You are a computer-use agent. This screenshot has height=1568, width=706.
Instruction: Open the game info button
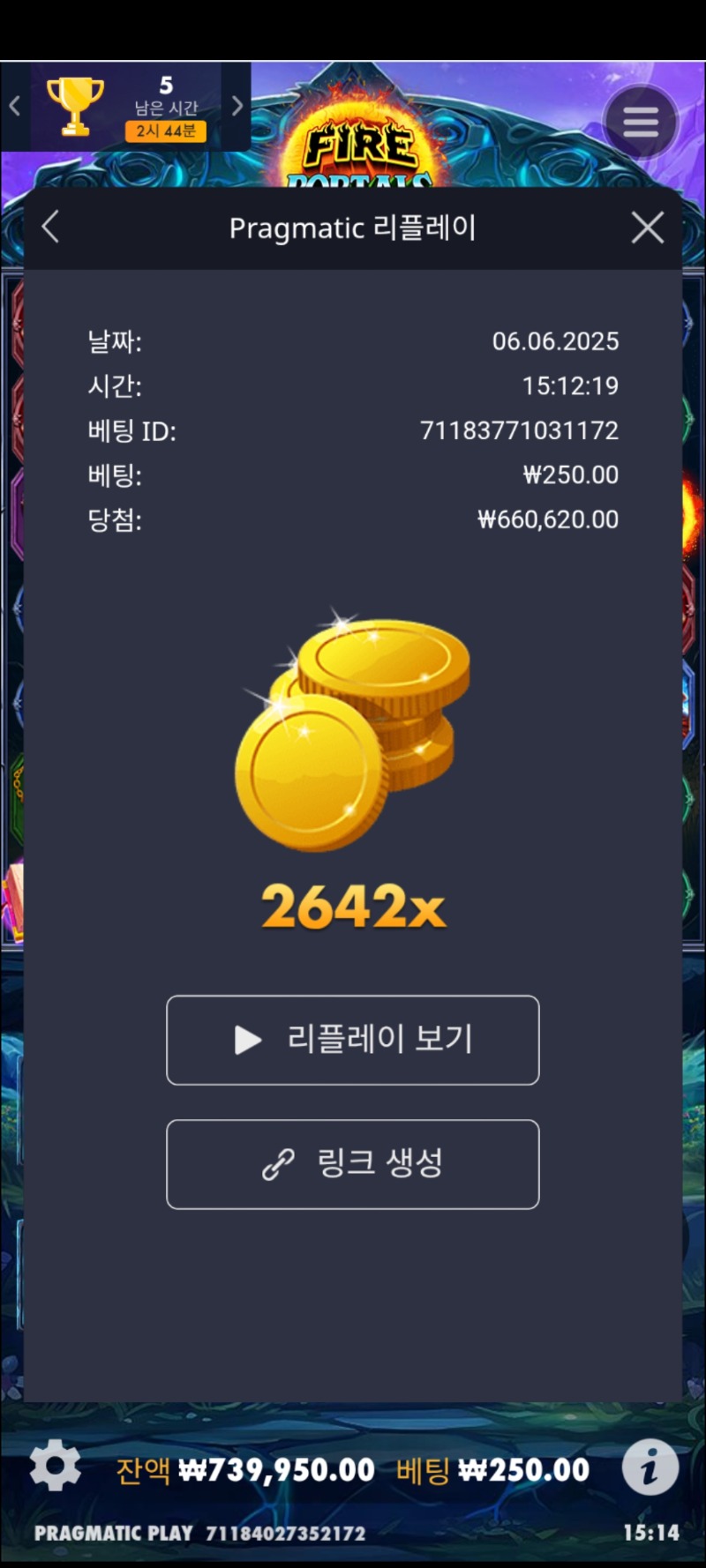point(650,1467)
